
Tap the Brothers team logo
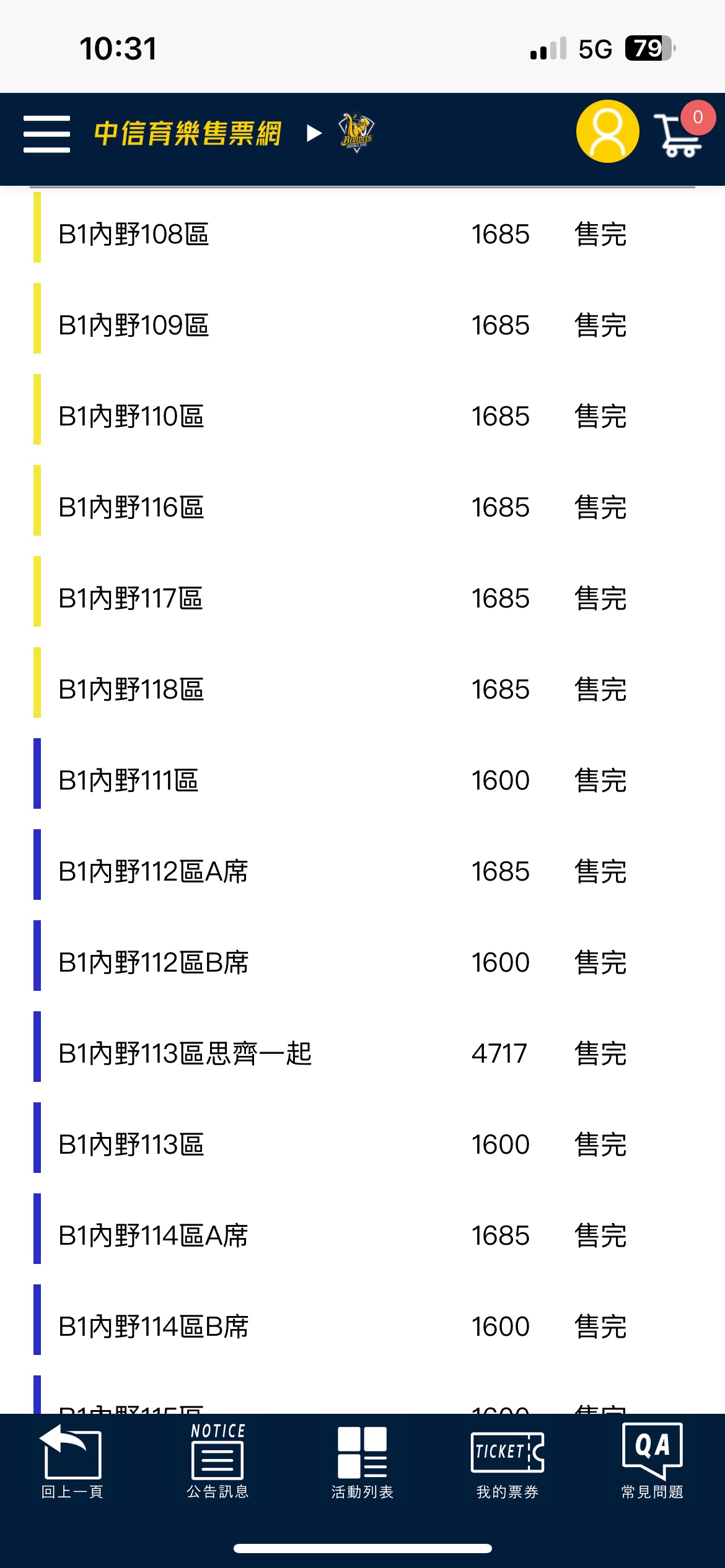tap(356, 133)
